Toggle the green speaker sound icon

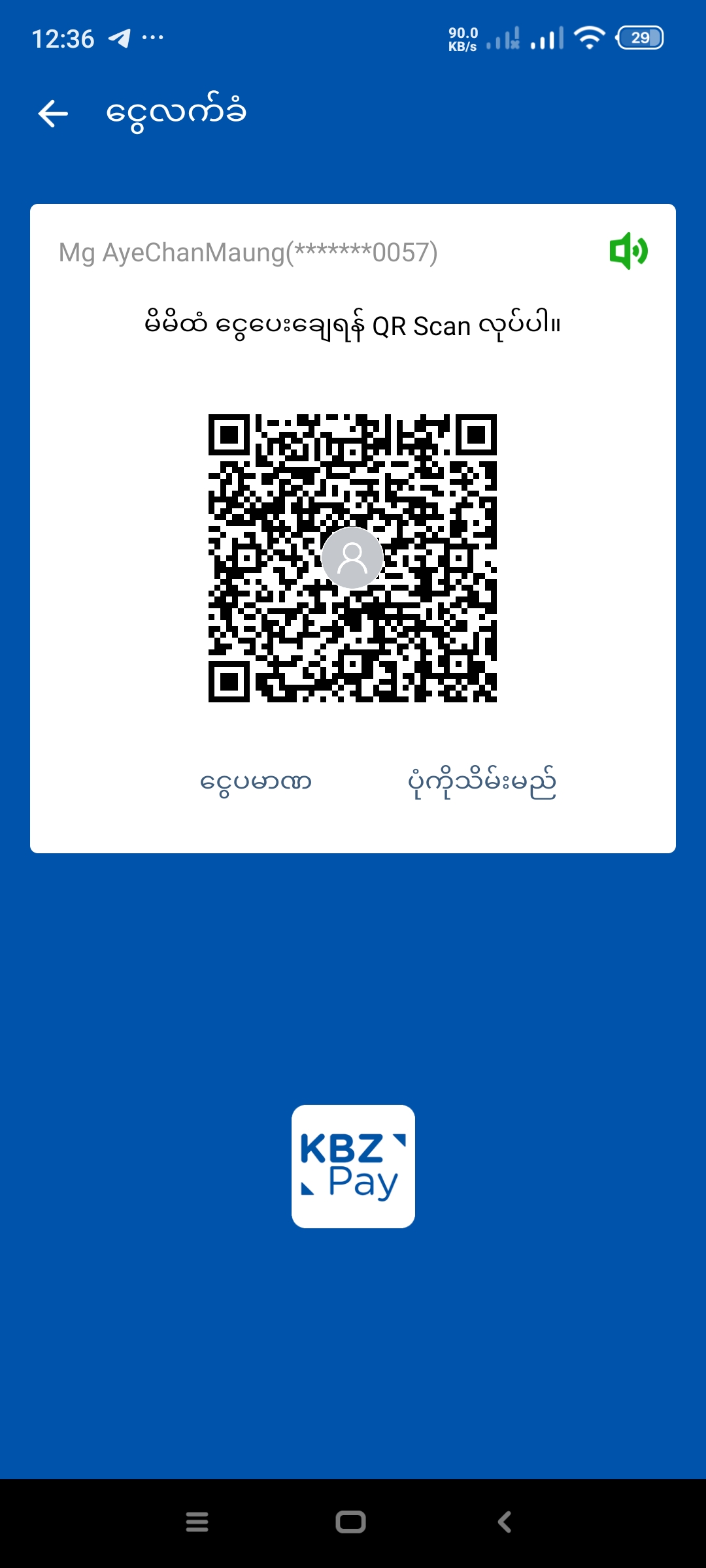[x=628, y=251]
